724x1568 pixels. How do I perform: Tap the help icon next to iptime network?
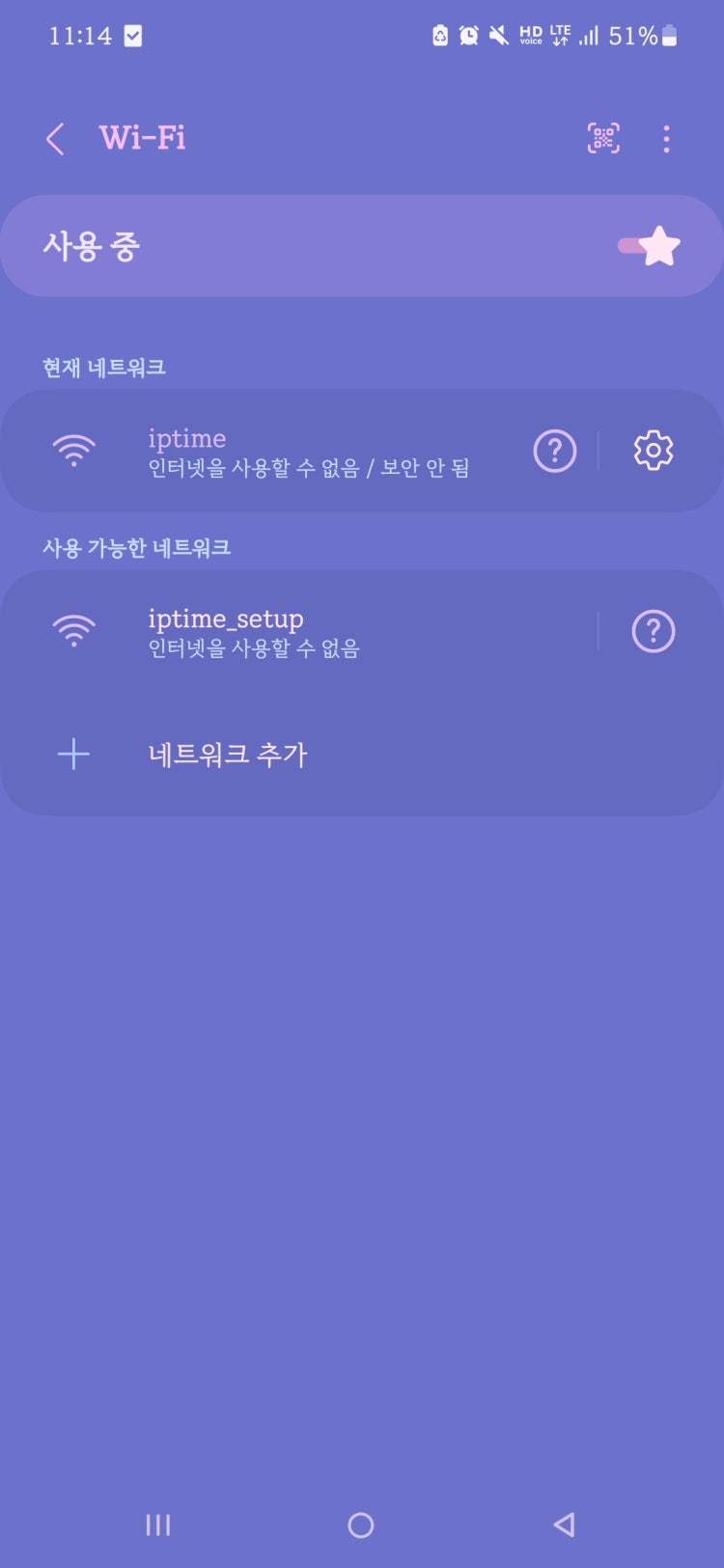(554, 450)
